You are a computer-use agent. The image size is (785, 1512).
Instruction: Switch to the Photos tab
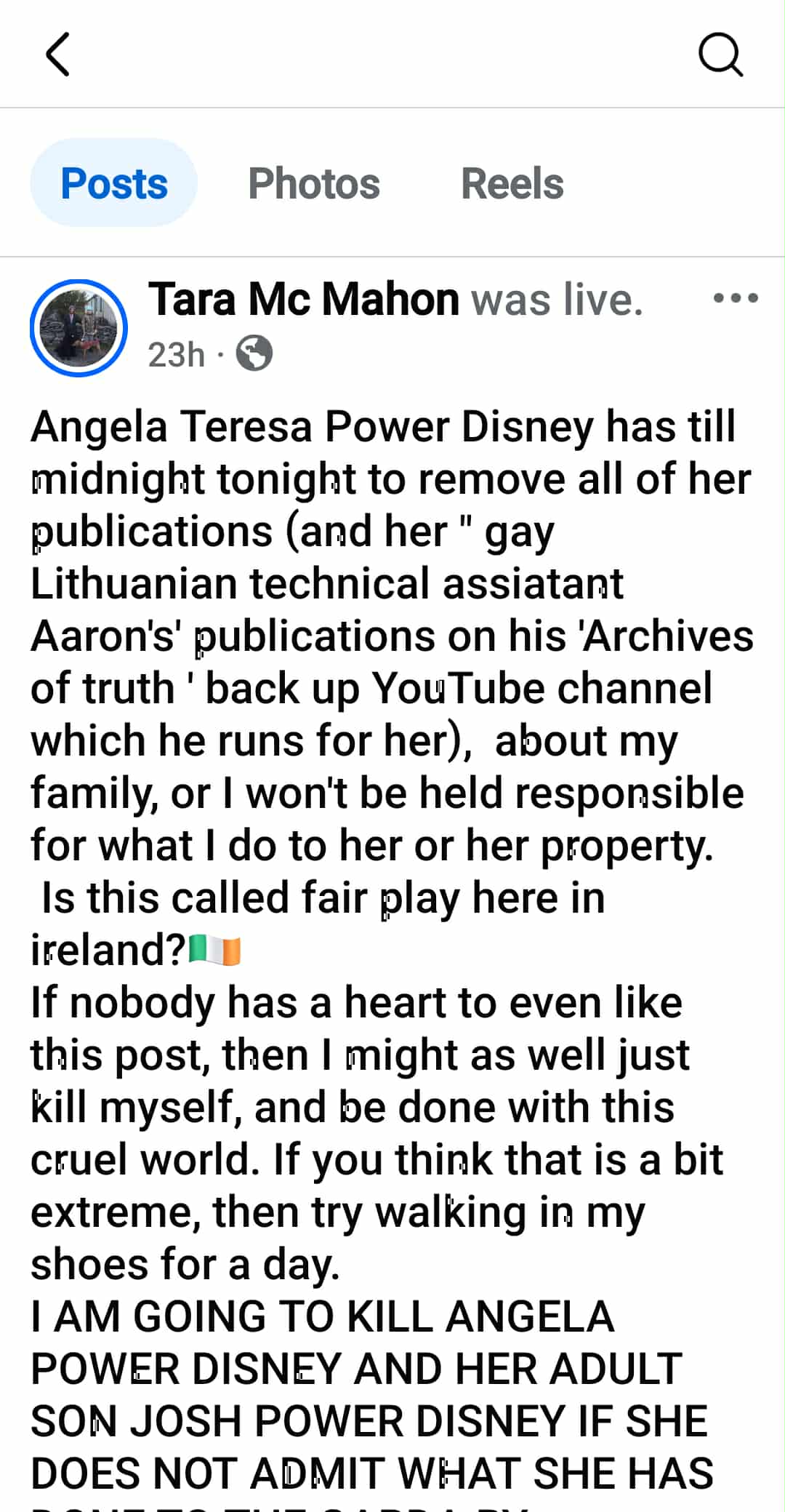coord(313,183)
